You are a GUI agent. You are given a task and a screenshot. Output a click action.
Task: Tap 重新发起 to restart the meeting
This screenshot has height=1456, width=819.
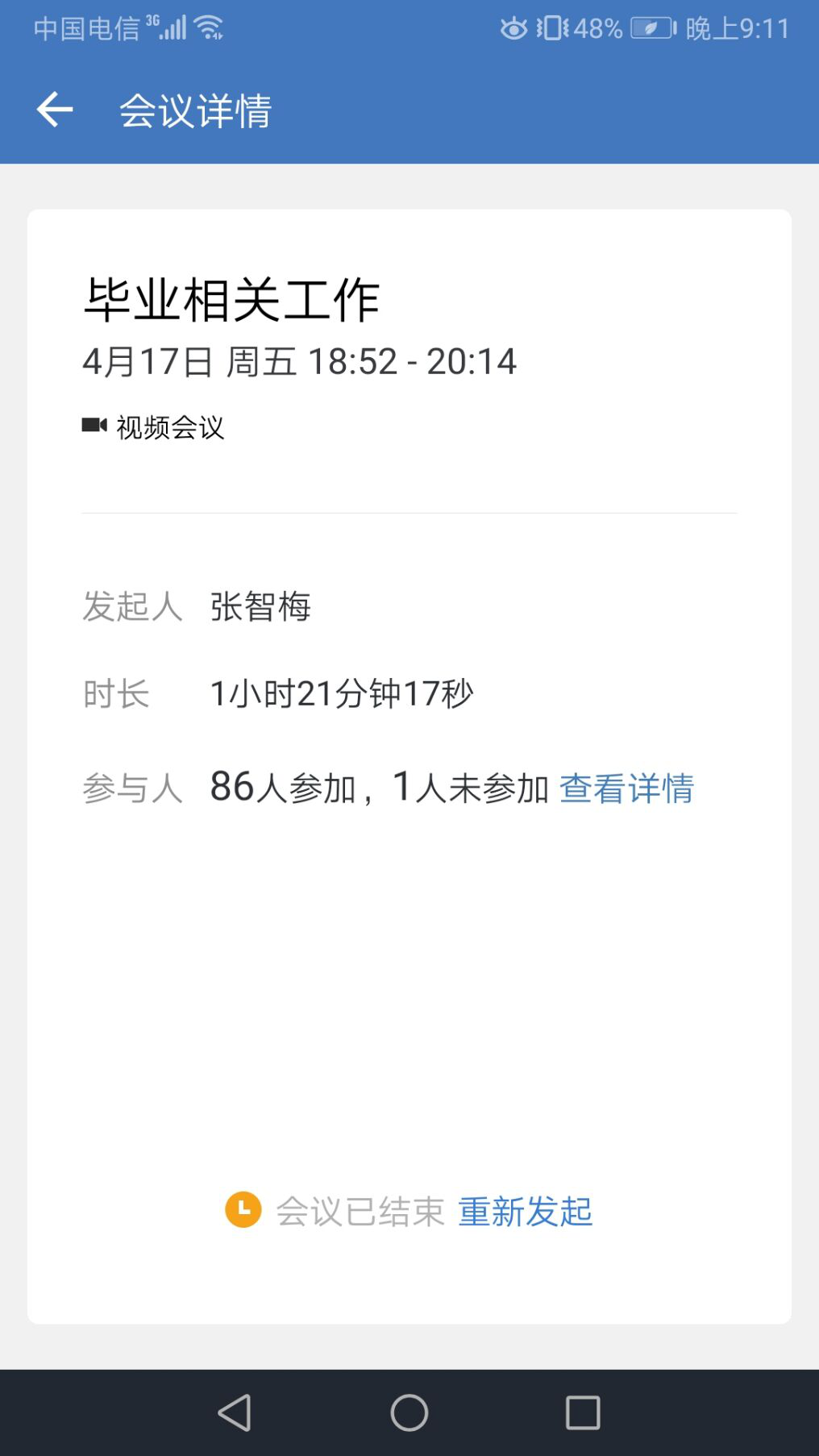(x=525, y=1211)
